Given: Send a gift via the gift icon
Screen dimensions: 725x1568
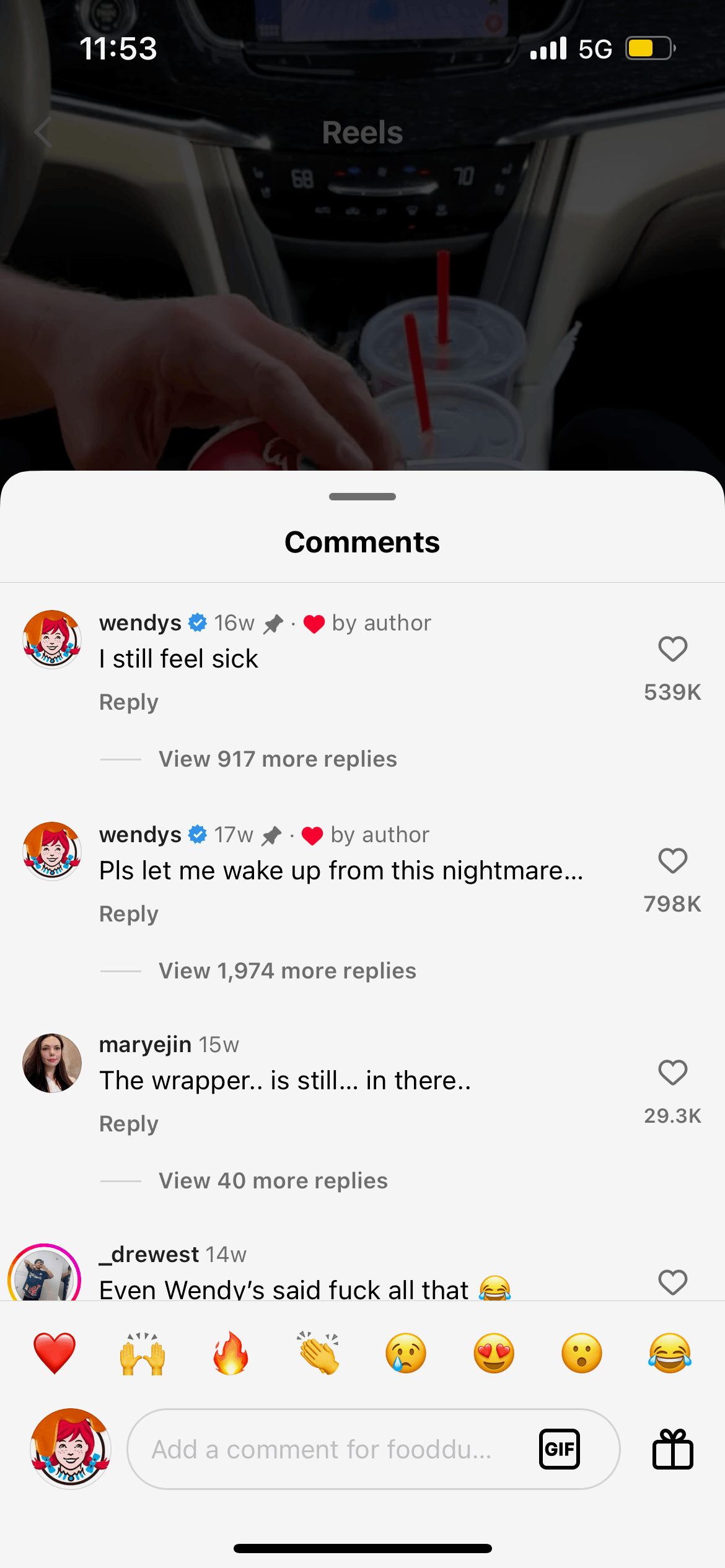Looking at the screenshot, I should [x=672, y=1449].
